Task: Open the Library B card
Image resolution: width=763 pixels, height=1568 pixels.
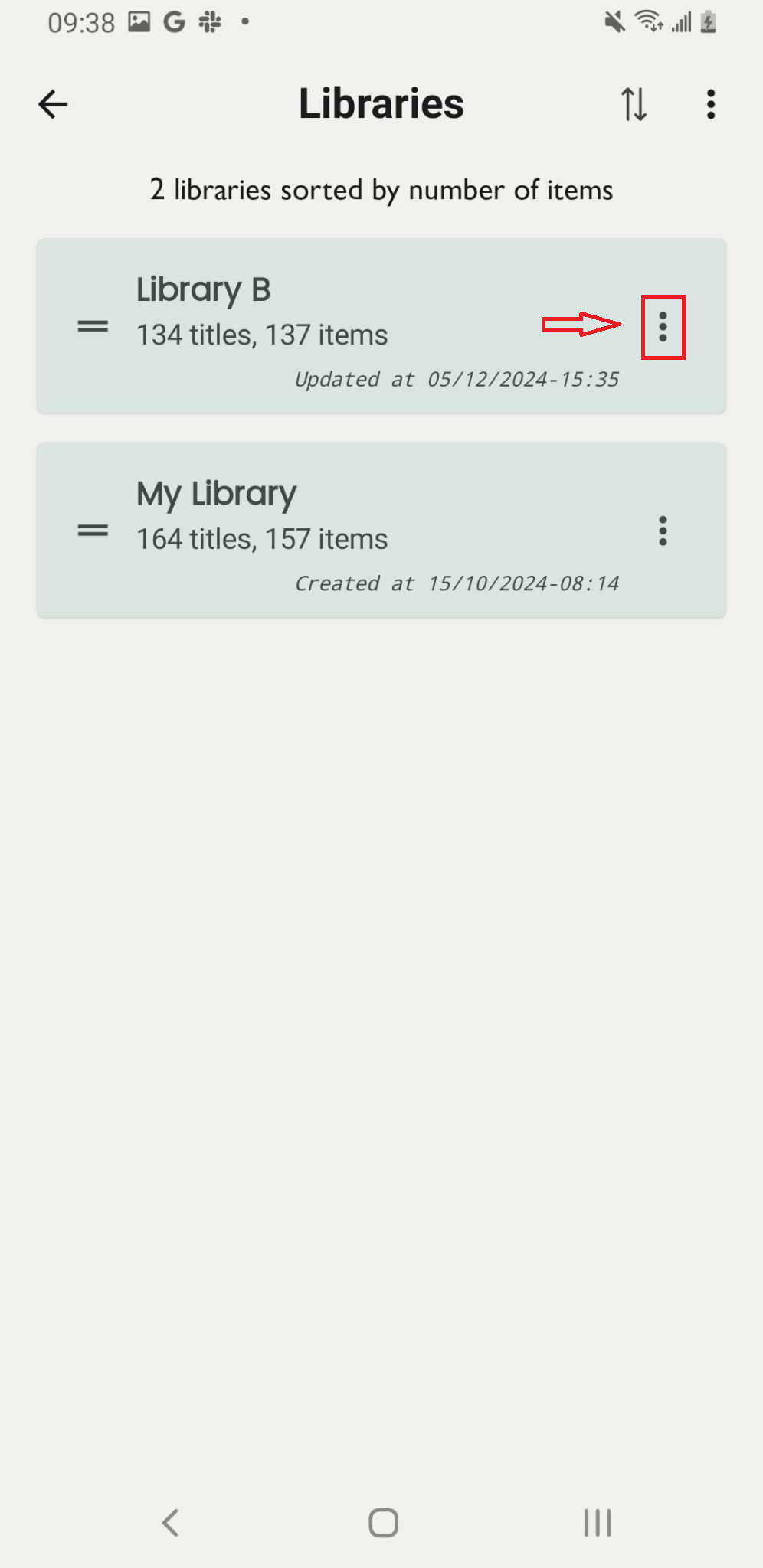Action: [x=381, y=326]
